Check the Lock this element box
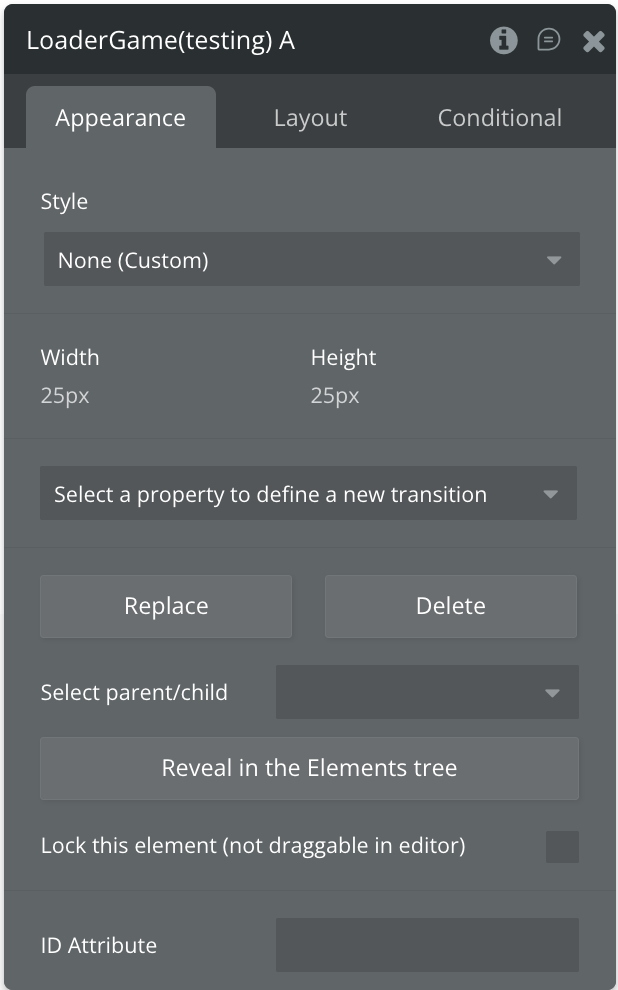This screenshot has height=990, width=618. point(562,846)
